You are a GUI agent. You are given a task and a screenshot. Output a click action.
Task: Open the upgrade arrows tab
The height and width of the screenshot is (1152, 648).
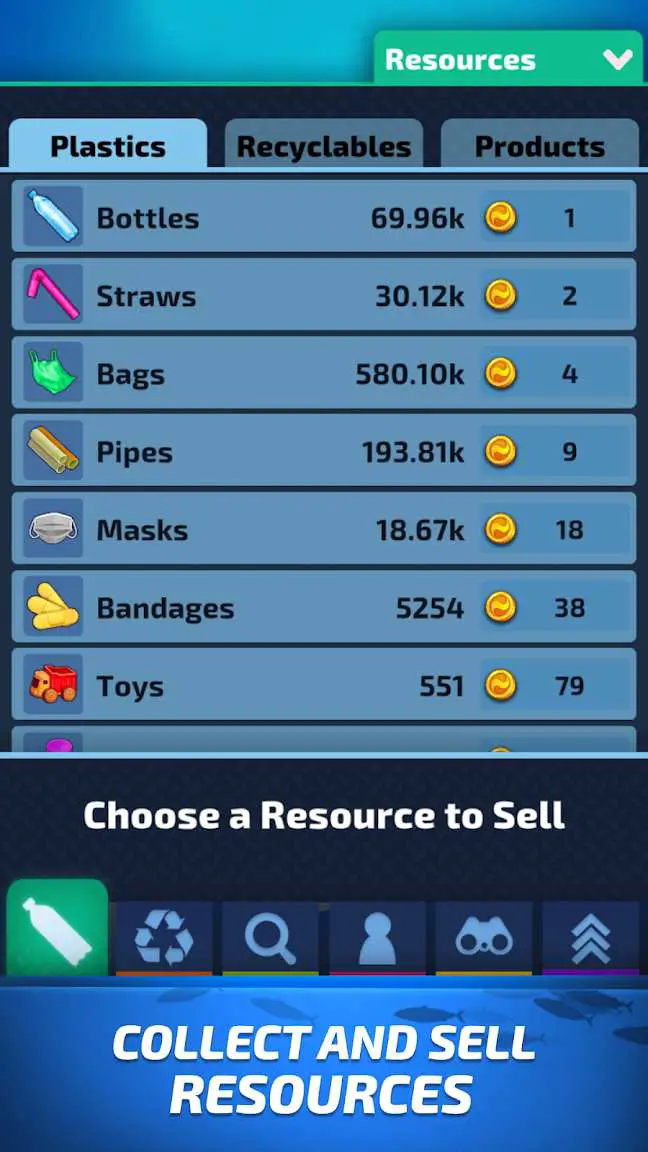[x=590, y=937]
